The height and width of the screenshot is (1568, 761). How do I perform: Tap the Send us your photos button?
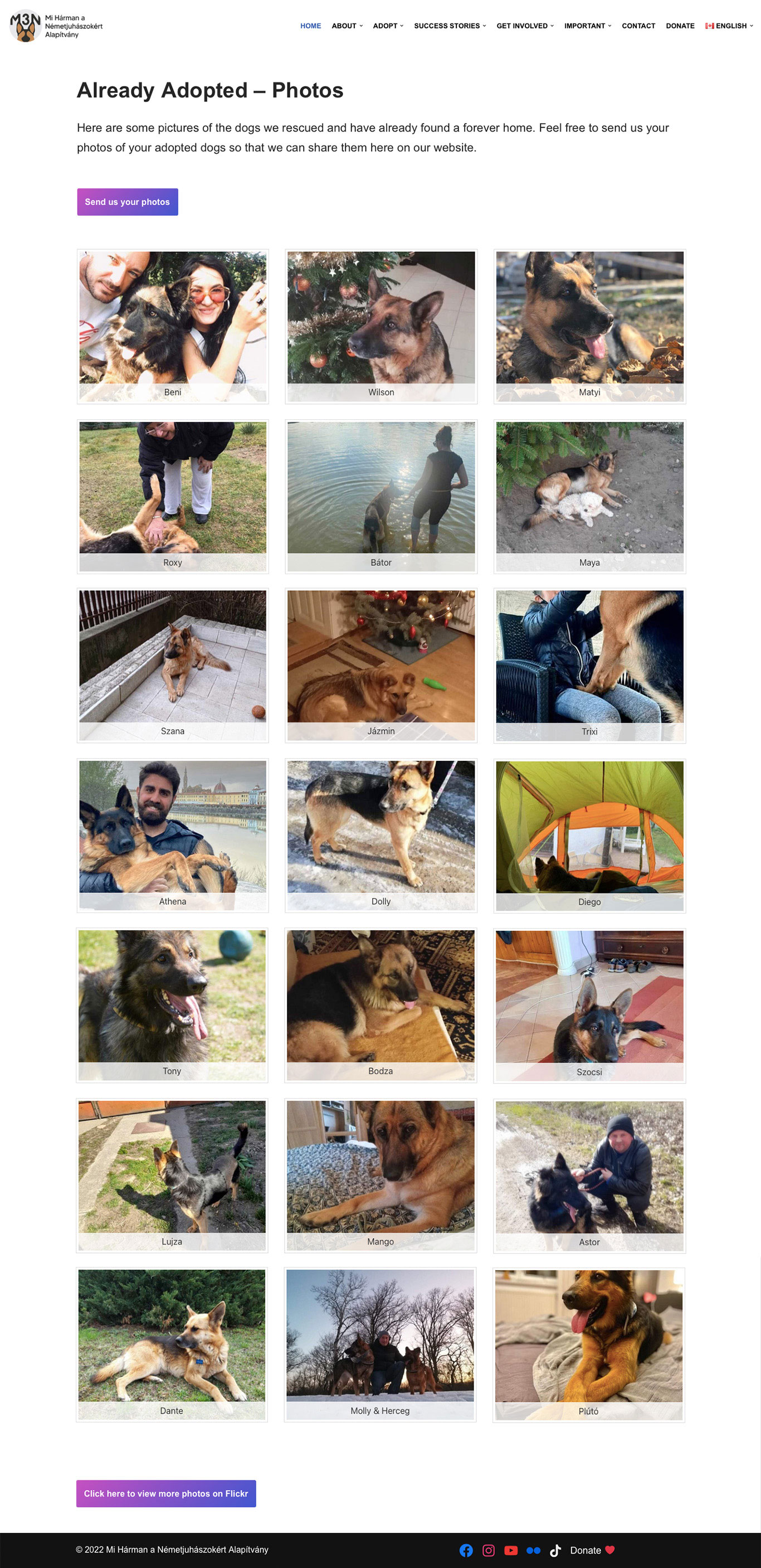[x=127, y=201]
